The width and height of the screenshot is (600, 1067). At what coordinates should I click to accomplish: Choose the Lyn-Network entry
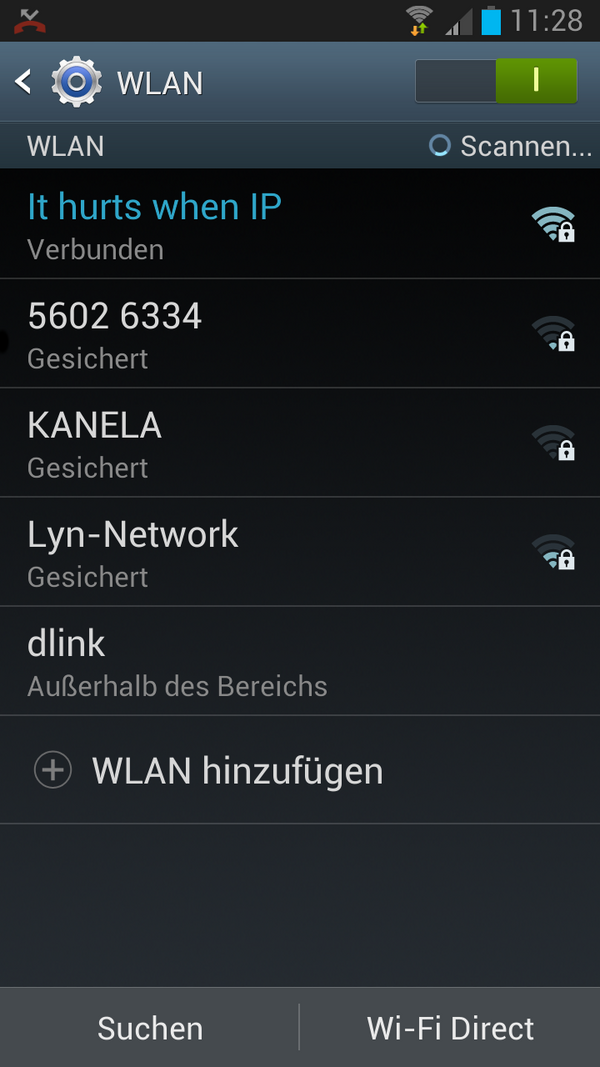point(300,552)
